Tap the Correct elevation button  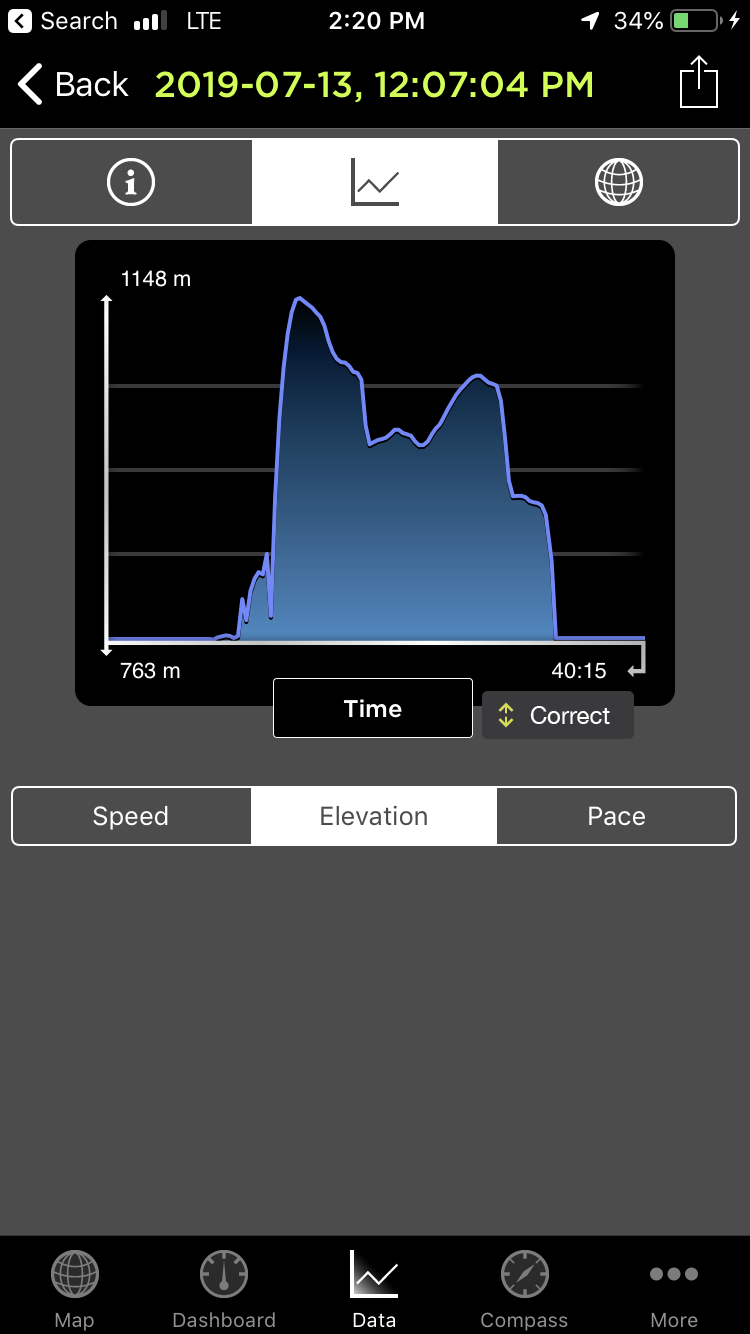(x=558, y=716)
